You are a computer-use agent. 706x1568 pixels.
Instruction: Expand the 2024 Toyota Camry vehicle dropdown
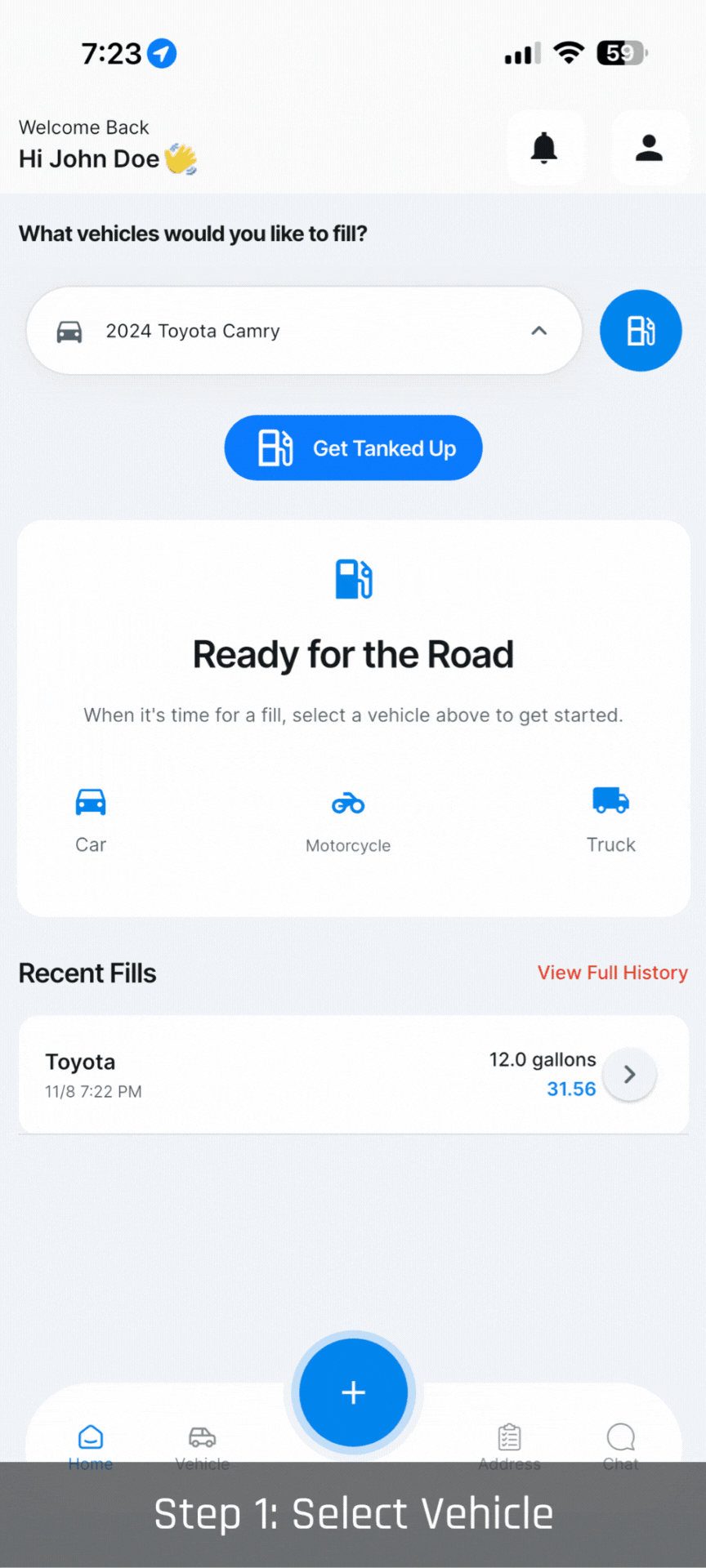click(304, 331)
